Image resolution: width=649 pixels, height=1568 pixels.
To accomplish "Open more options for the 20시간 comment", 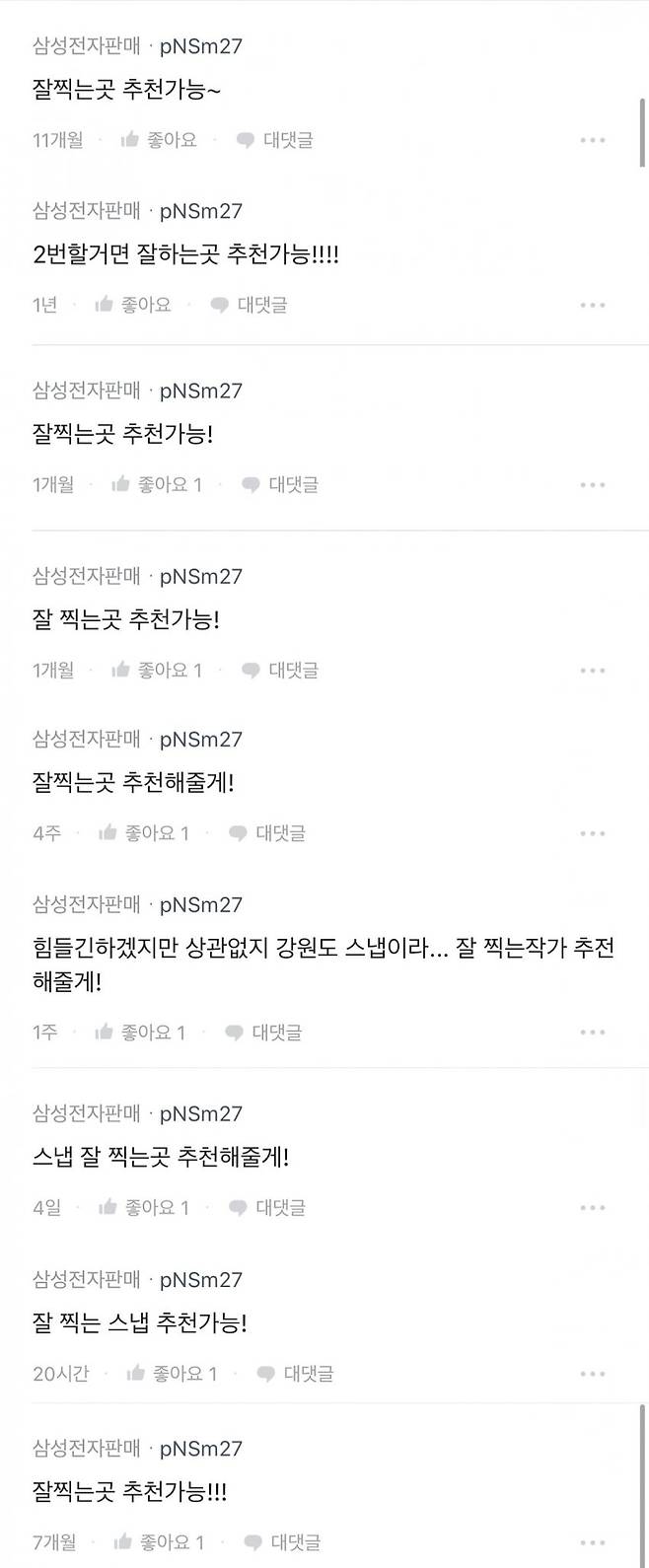I will point(592,1373).
